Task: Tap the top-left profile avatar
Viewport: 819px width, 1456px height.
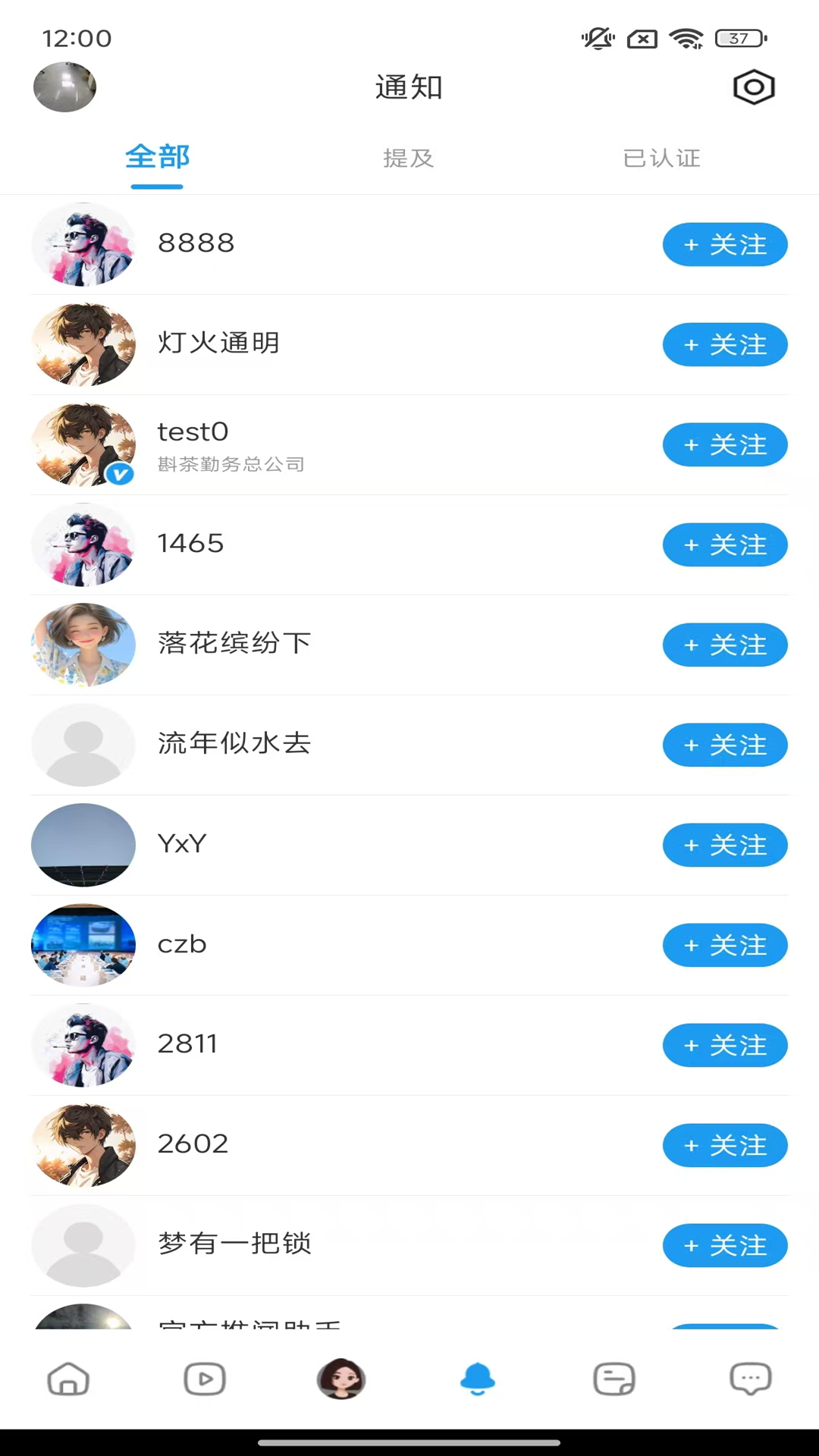Action: [x=64, y=86]
